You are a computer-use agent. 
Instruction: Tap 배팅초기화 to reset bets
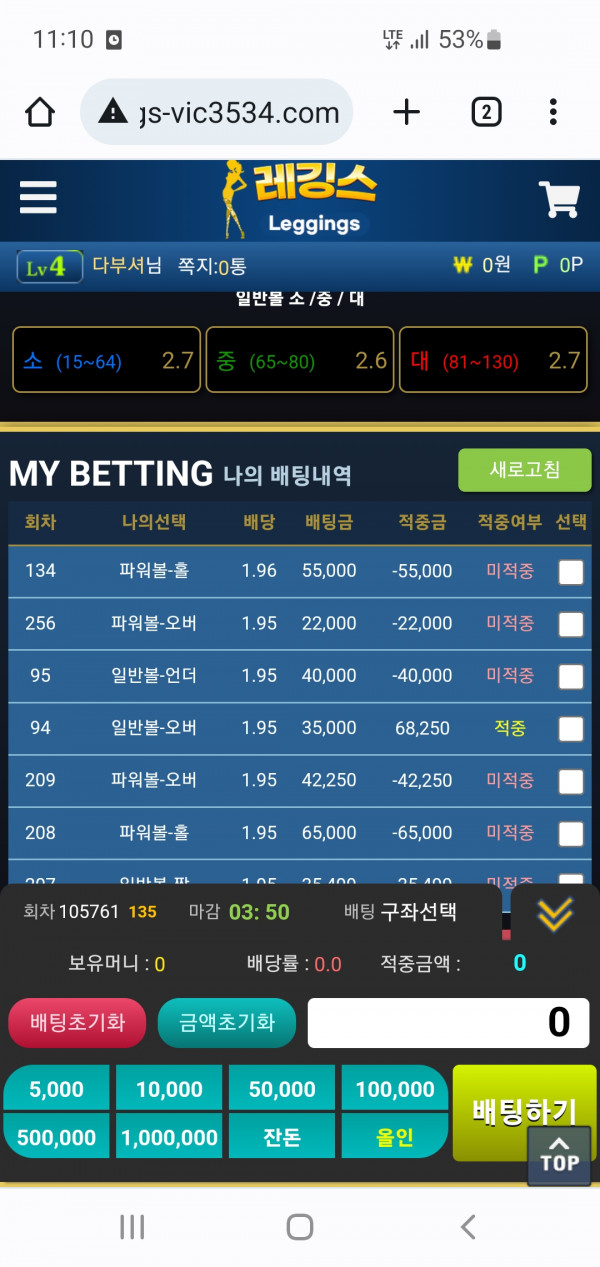[77, 1023]
